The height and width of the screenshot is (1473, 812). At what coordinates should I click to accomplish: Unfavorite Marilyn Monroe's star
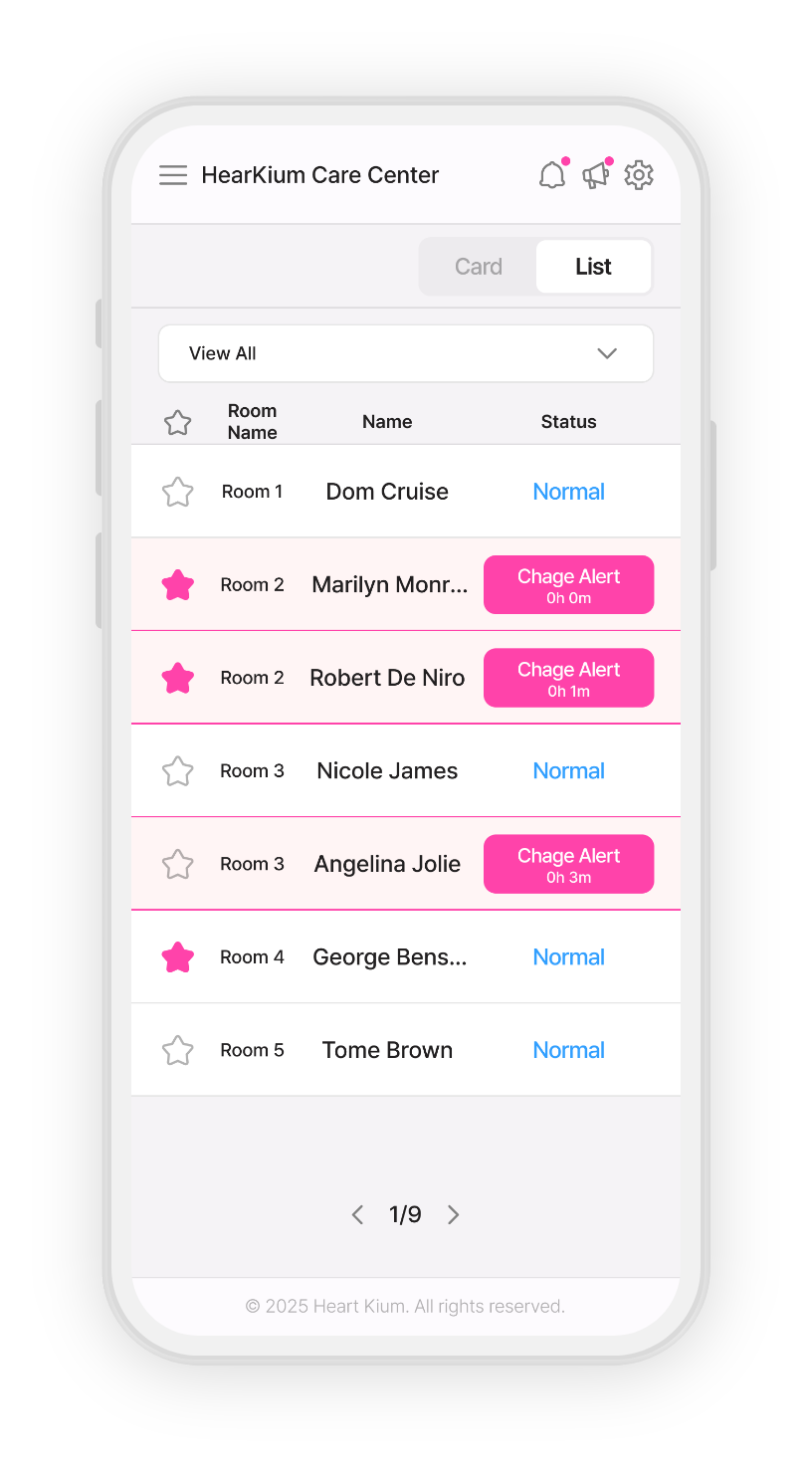(x=178, y=585)
